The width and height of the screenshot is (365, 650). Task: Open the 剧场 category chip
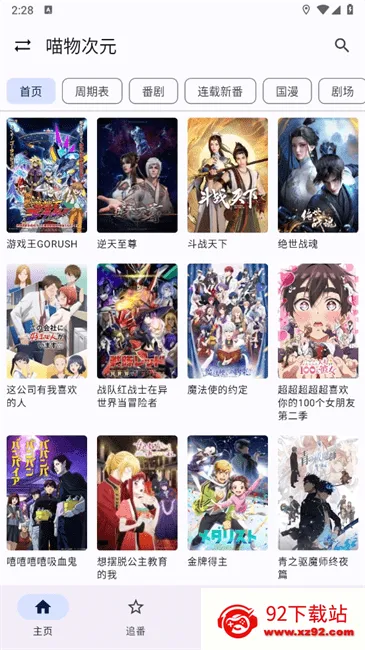click(x=342, y=91)
